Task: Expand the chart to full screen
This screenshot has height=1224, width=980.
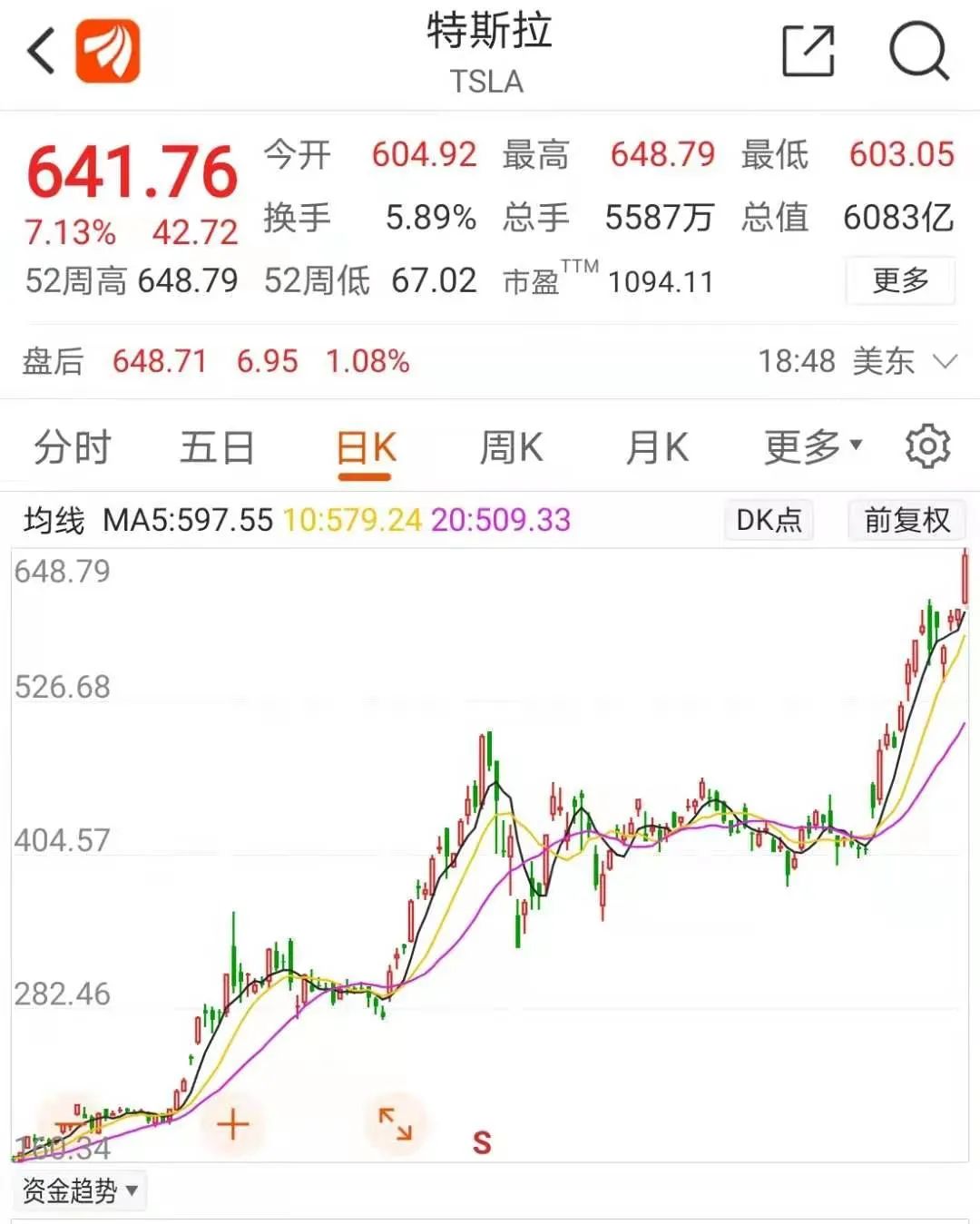Action: pos(396,1123)
